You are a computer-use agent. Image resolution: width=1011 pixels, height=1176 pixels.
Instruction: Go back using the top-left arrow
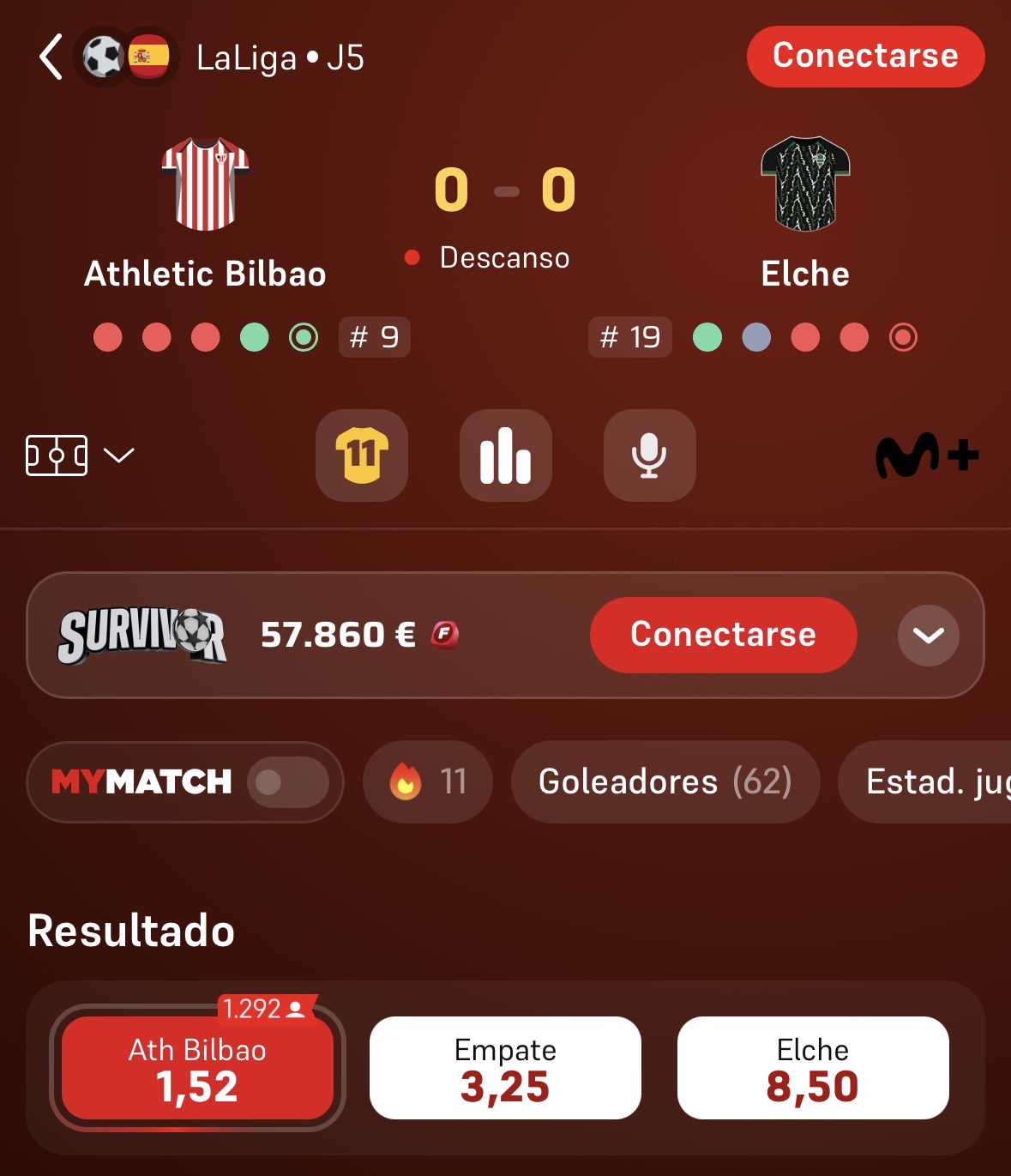pyautogui.click(x=51, y=57)
